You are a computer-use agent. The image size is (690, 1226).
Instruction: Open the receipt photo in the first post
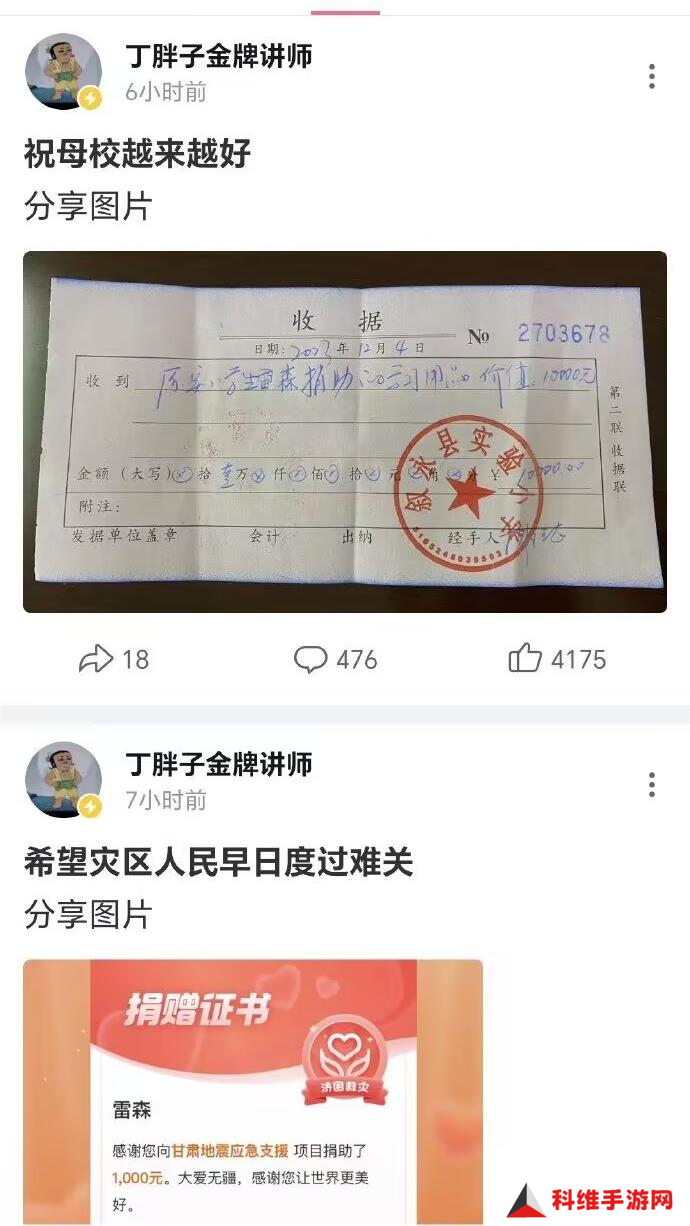(345, 432)
